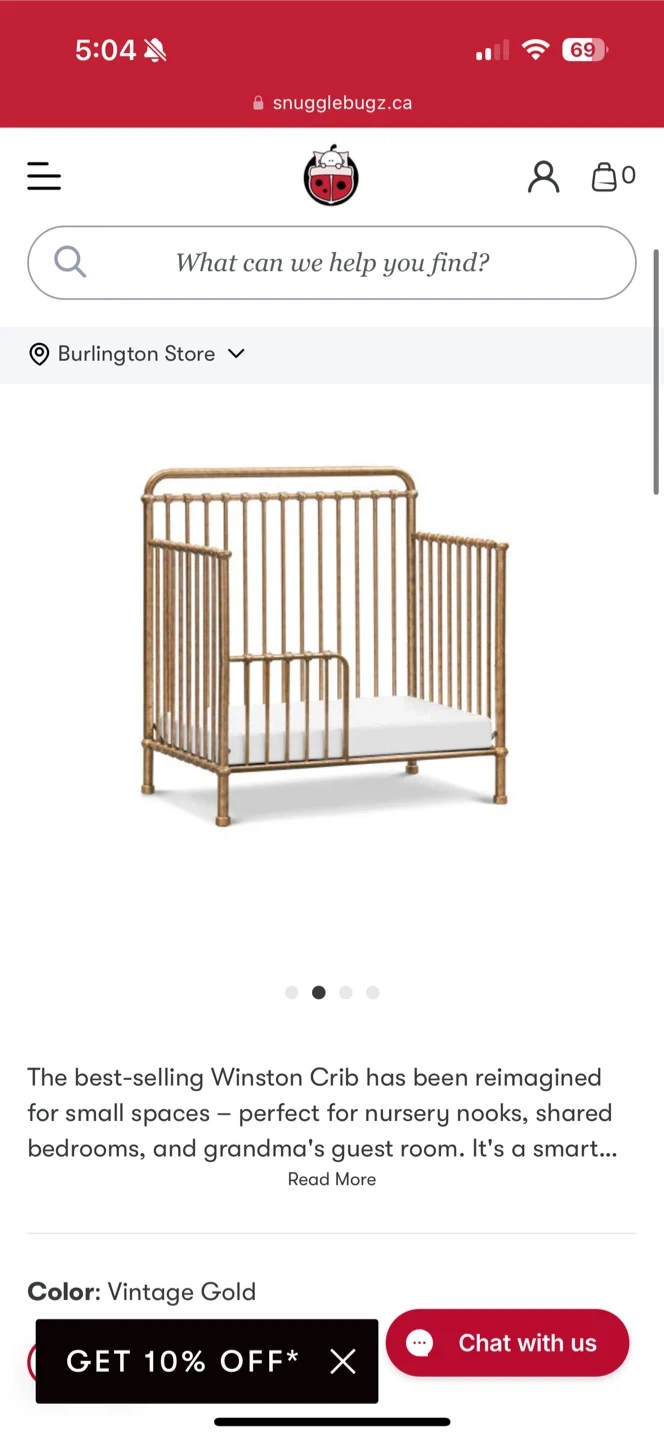Viewport: 664px width, 1440px height.
Task: Dismiss the Get 10% Off banner
Action: (x=343, y=1361)
